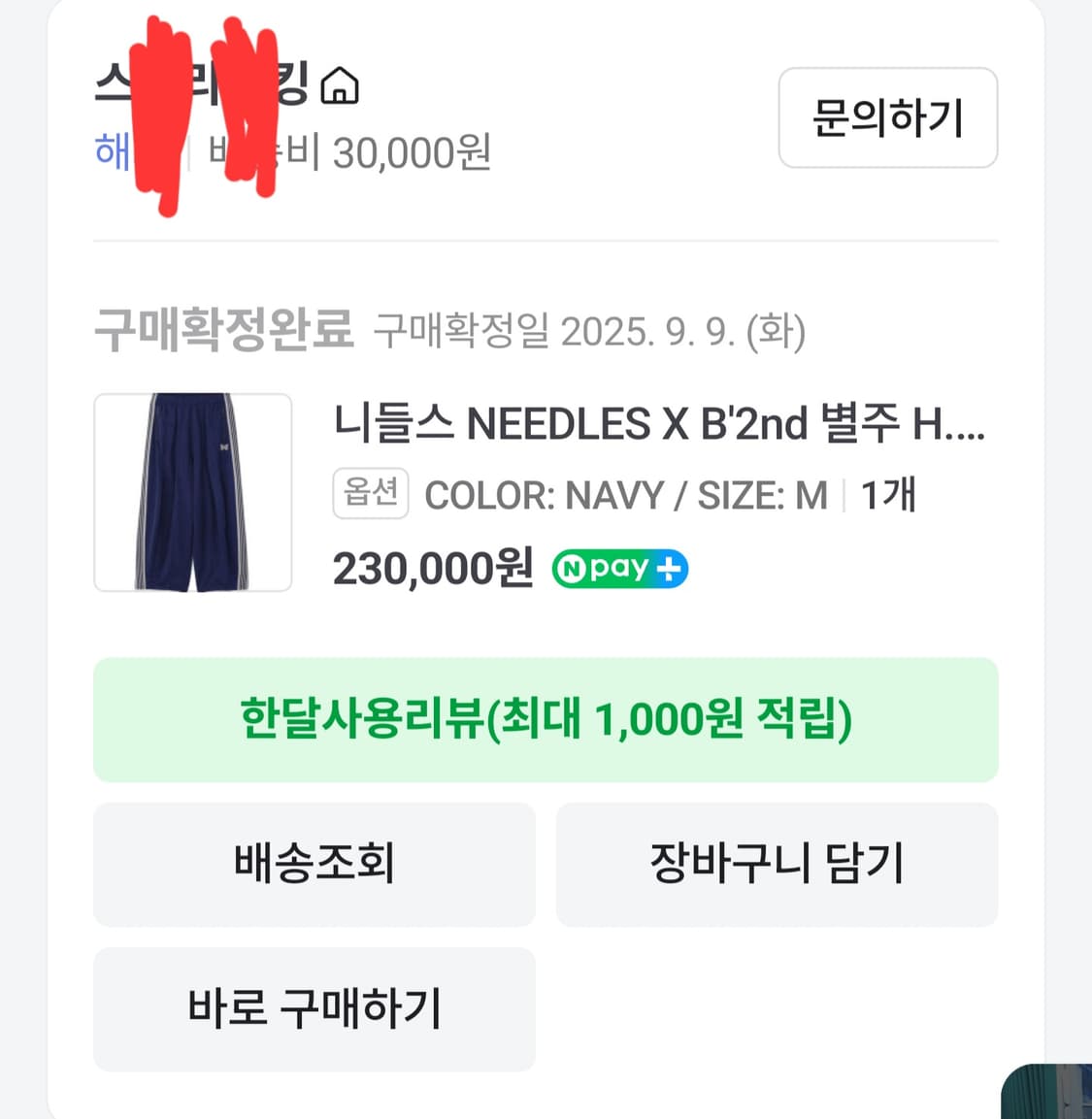Click the 옵션 option label badge

click(x=370, y=493)
